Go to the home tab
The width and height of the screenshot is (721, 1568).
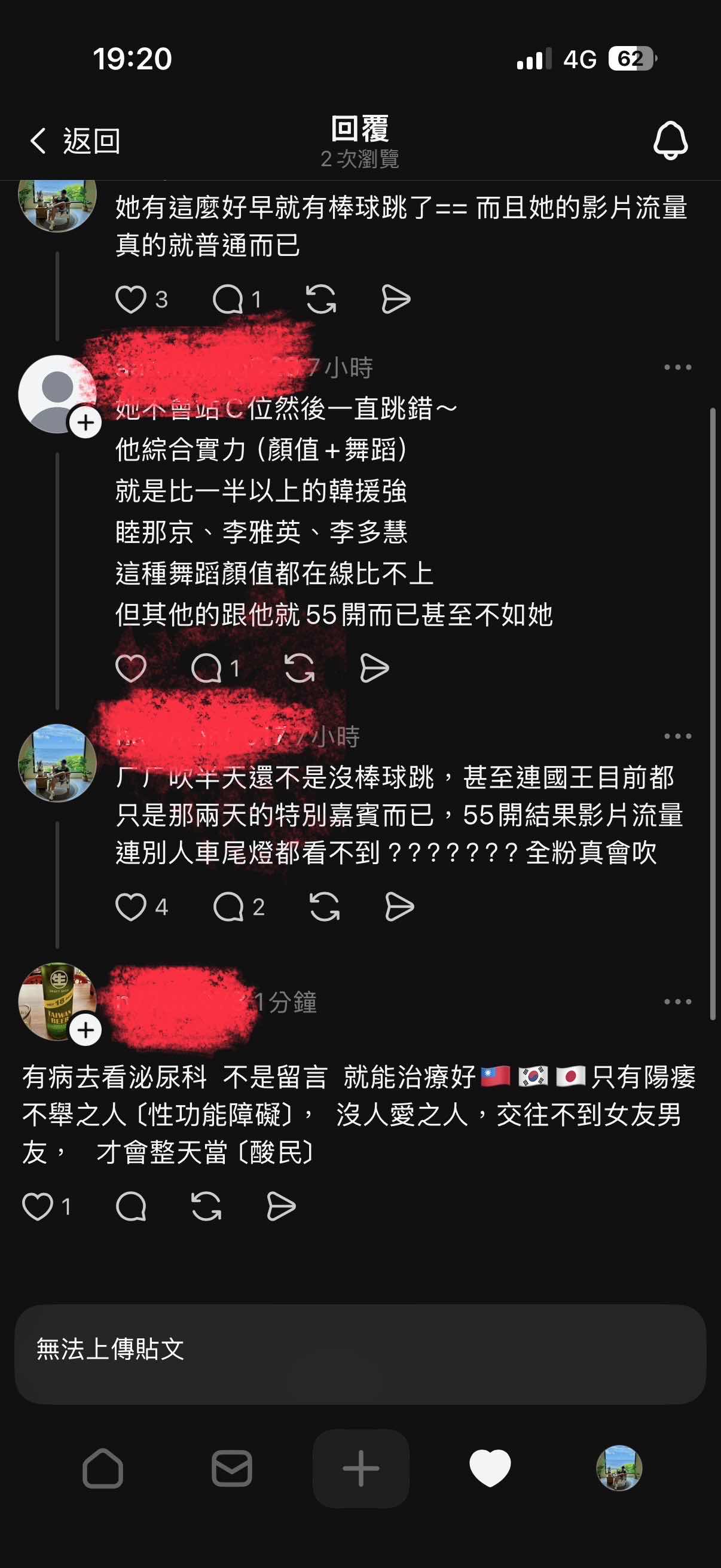pos(102,1468)
